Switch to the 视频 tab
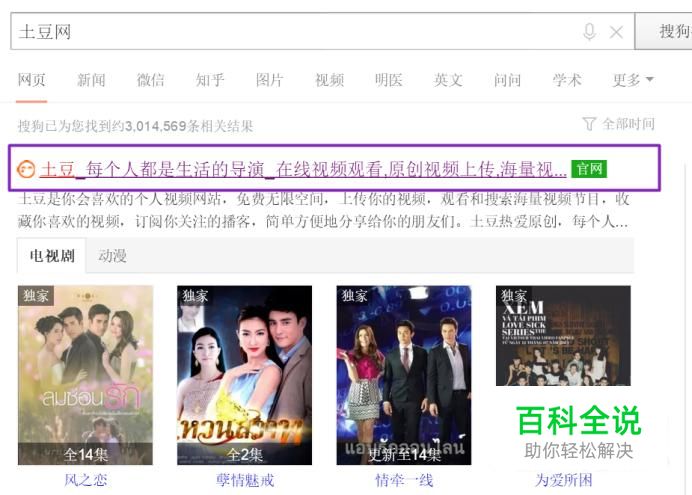 pyautogui.click(x=329, y=80)
